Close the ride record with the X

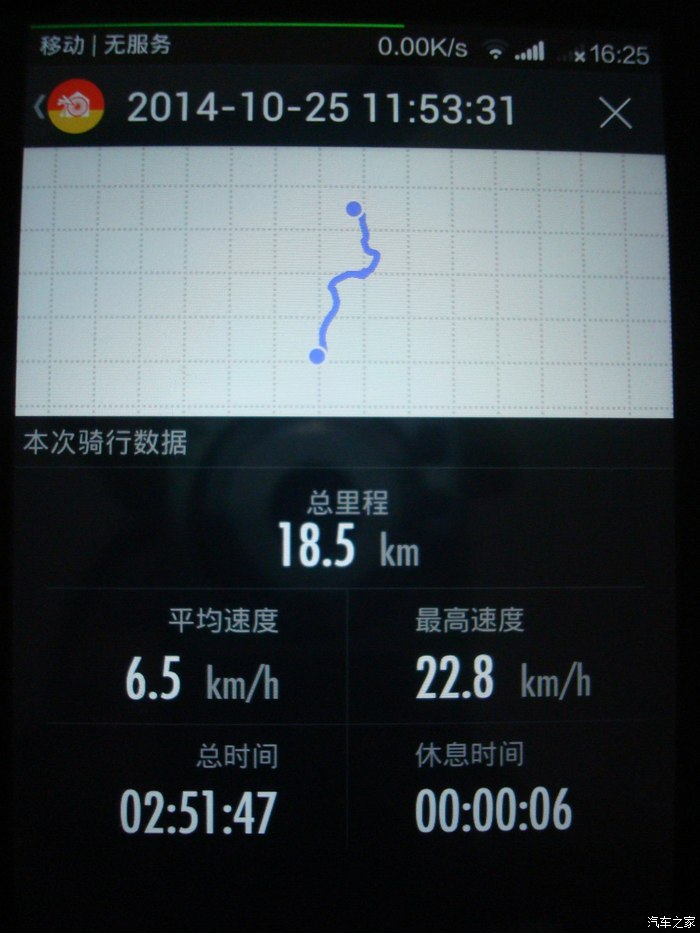coord(615,113)
